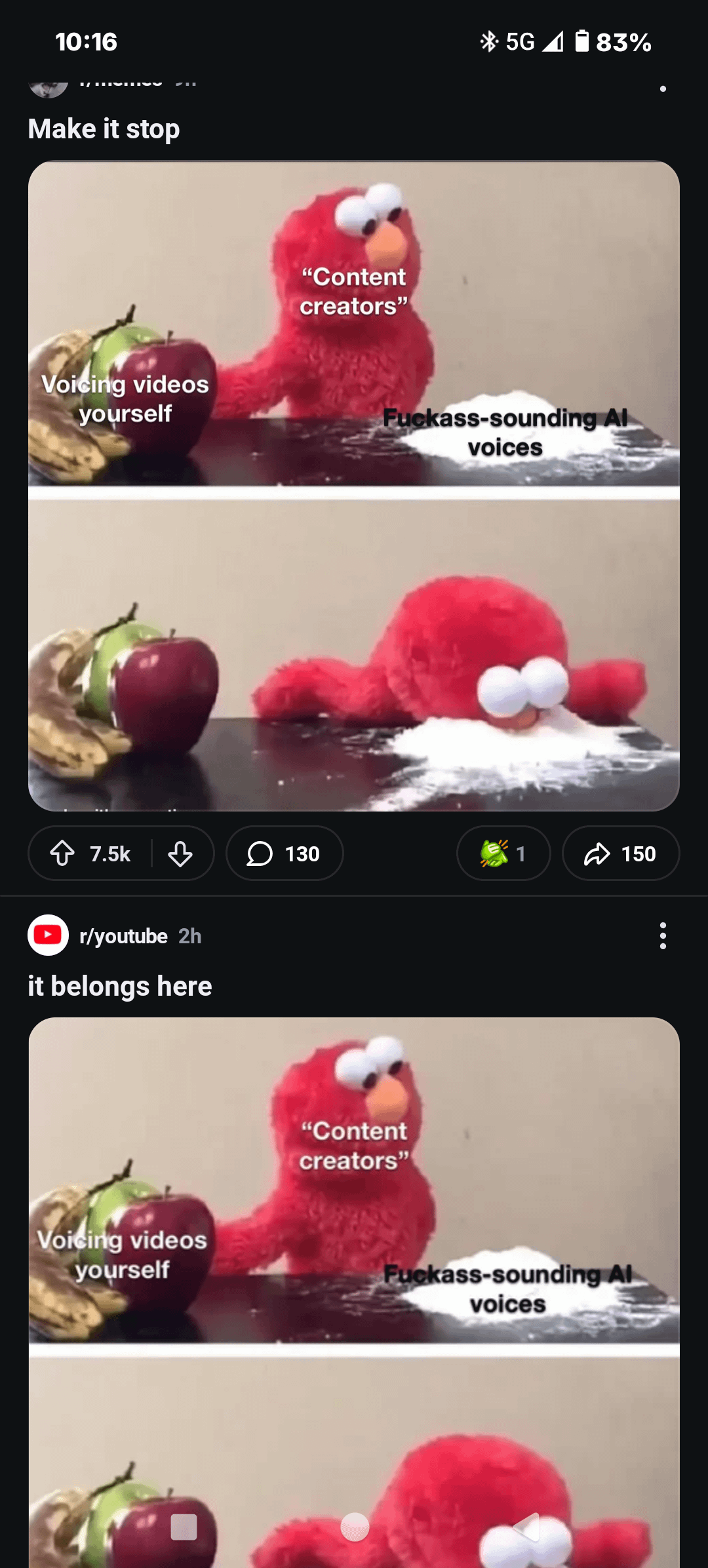Viewport: 708px width, 1568px height.
Task: Downvote the "Make it stop" post
Action: click(x=180, y=853)
